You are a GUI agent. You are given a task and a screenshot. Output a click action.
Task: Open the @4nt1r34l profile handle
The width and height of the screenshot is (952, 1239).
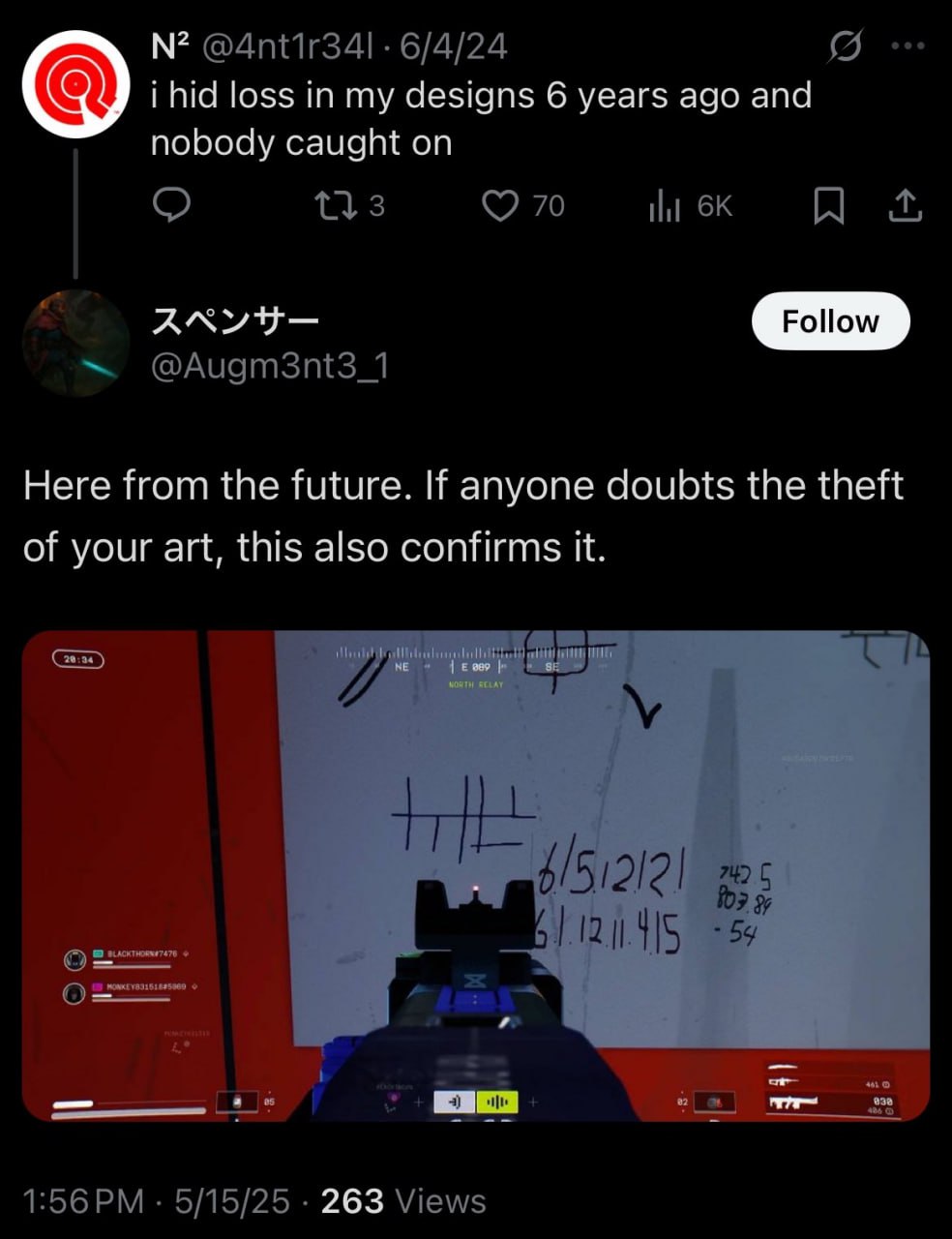point(287,45)
